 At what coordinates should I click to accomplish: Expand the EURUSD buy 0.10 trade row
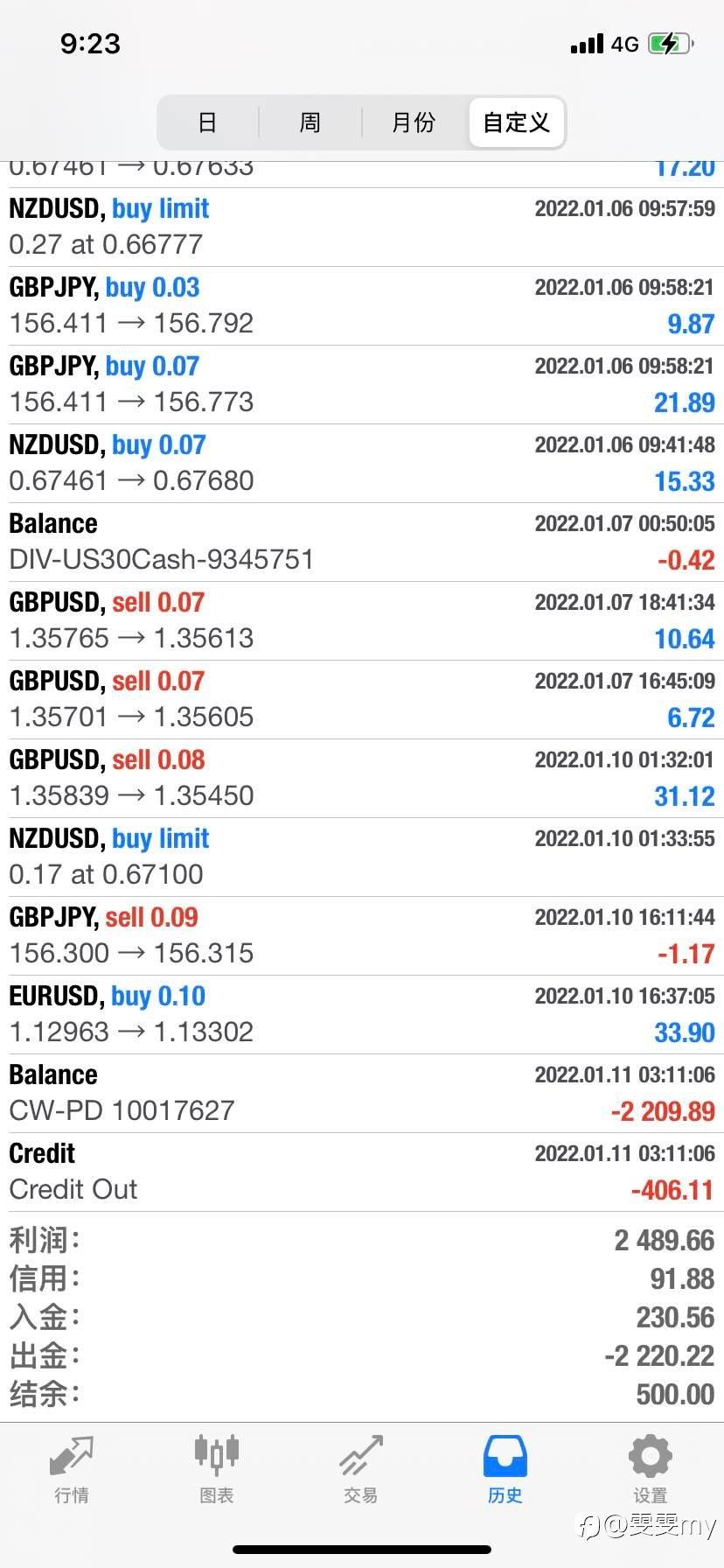(362, 1014)
